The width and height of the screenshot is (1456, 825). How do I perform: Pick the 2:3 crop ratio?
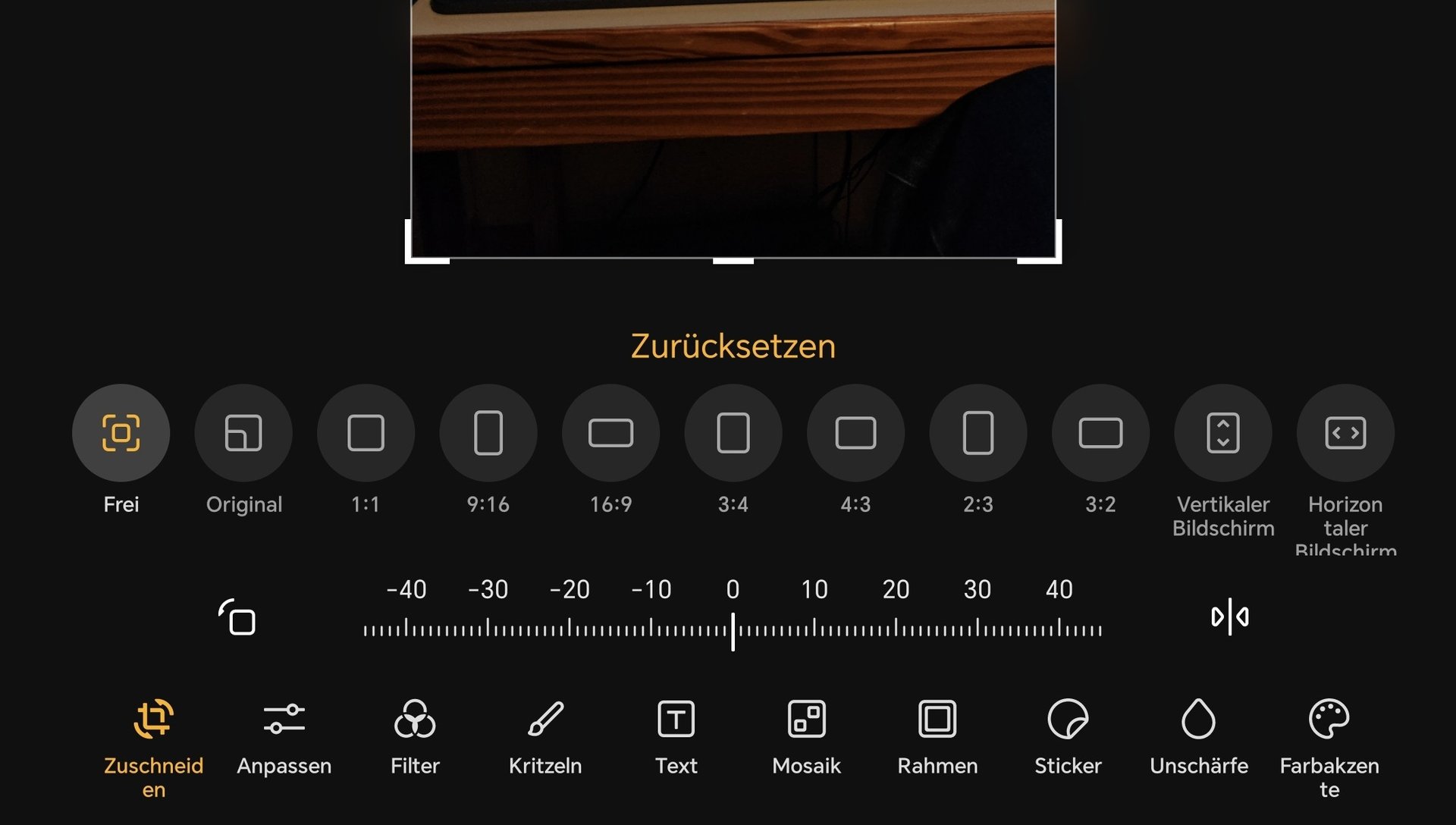pyautogui.click(x=977, y=433)
